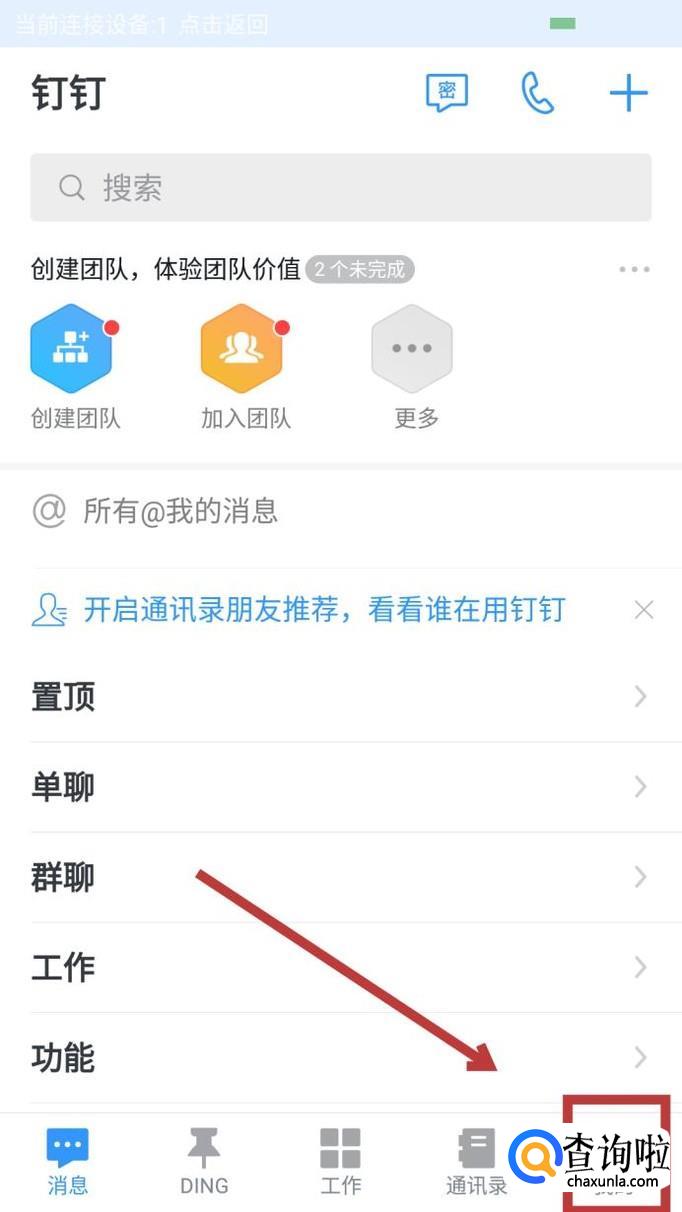Viewport: 682px width, 1212px height.
Task: Enable contacts friend recommendation banner
Action: coord(322,609)
